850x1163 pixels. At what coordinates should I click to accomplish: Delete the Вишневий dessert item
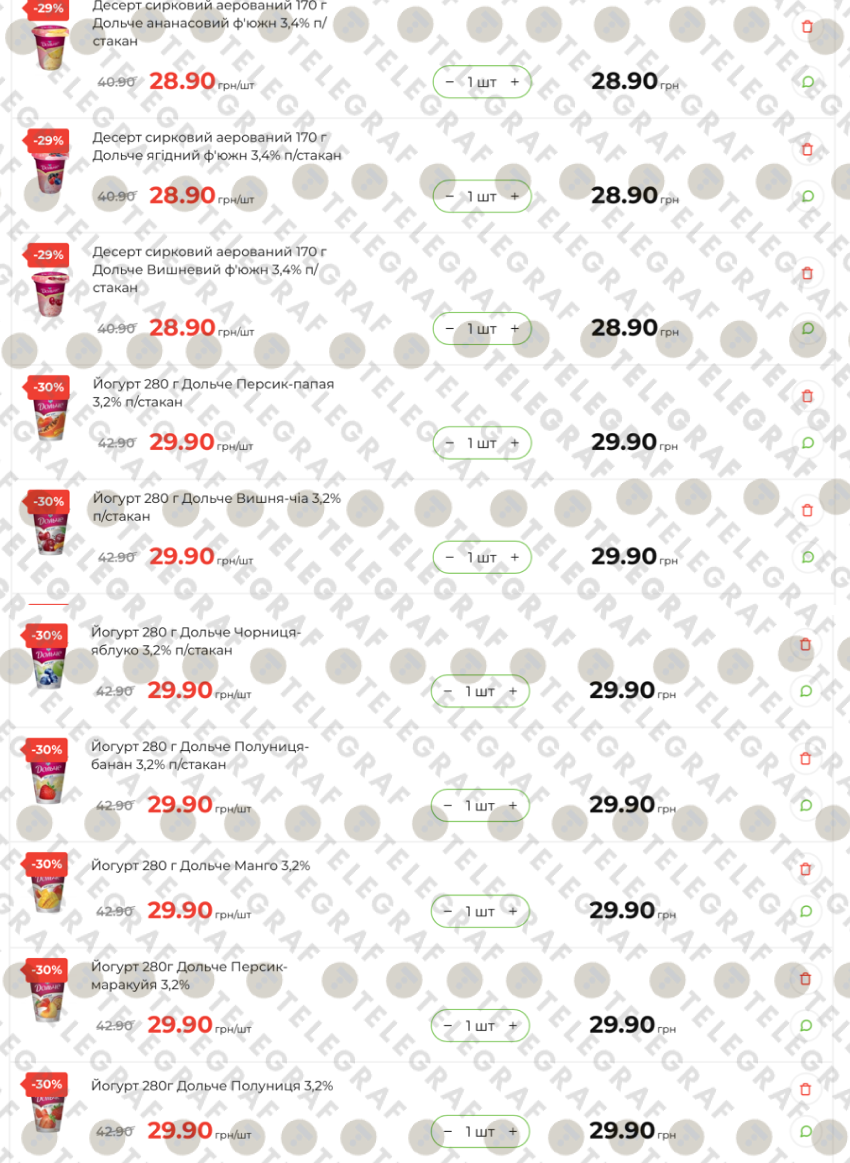tap(807, 273)
